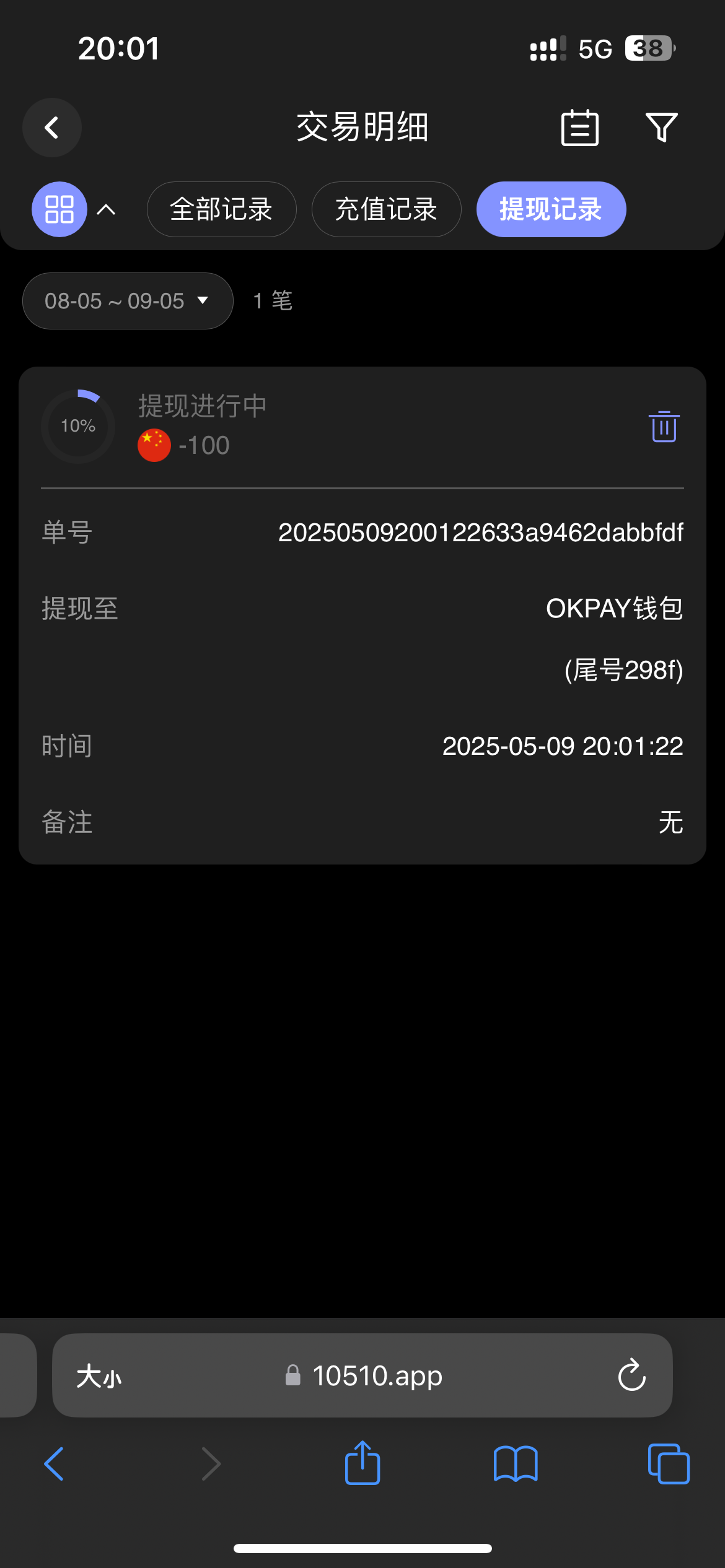The height and width of the screenshot is (1568, 725).
Task: Reload the 10510.app page
Action: pos(631,1375)
